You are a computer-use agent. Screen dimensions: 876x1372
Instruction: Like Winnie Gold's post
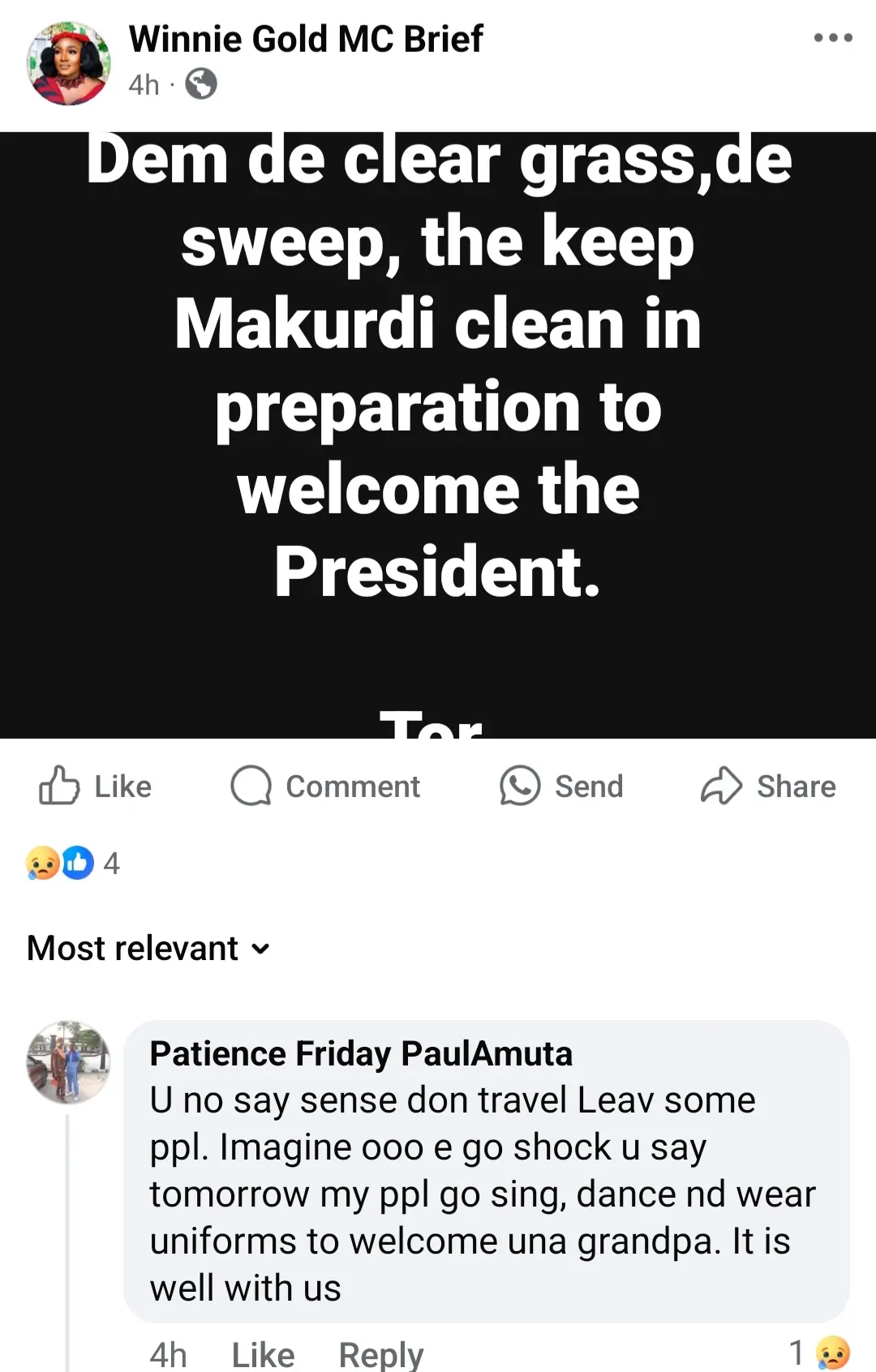pos(96,786)
